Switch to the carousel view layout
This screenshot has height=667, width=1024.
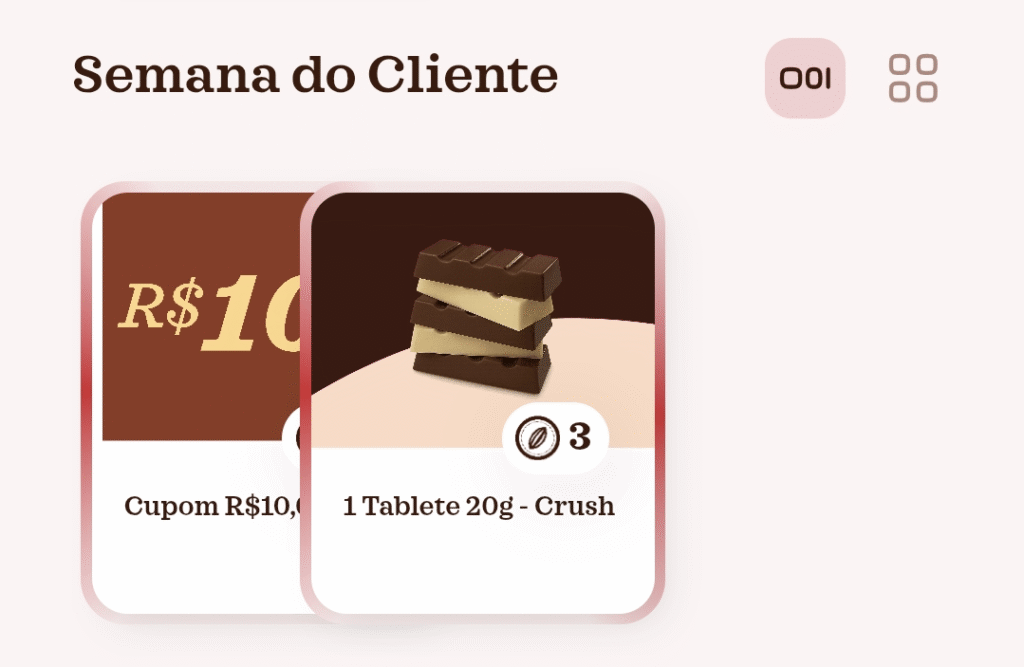coord(805,78)
